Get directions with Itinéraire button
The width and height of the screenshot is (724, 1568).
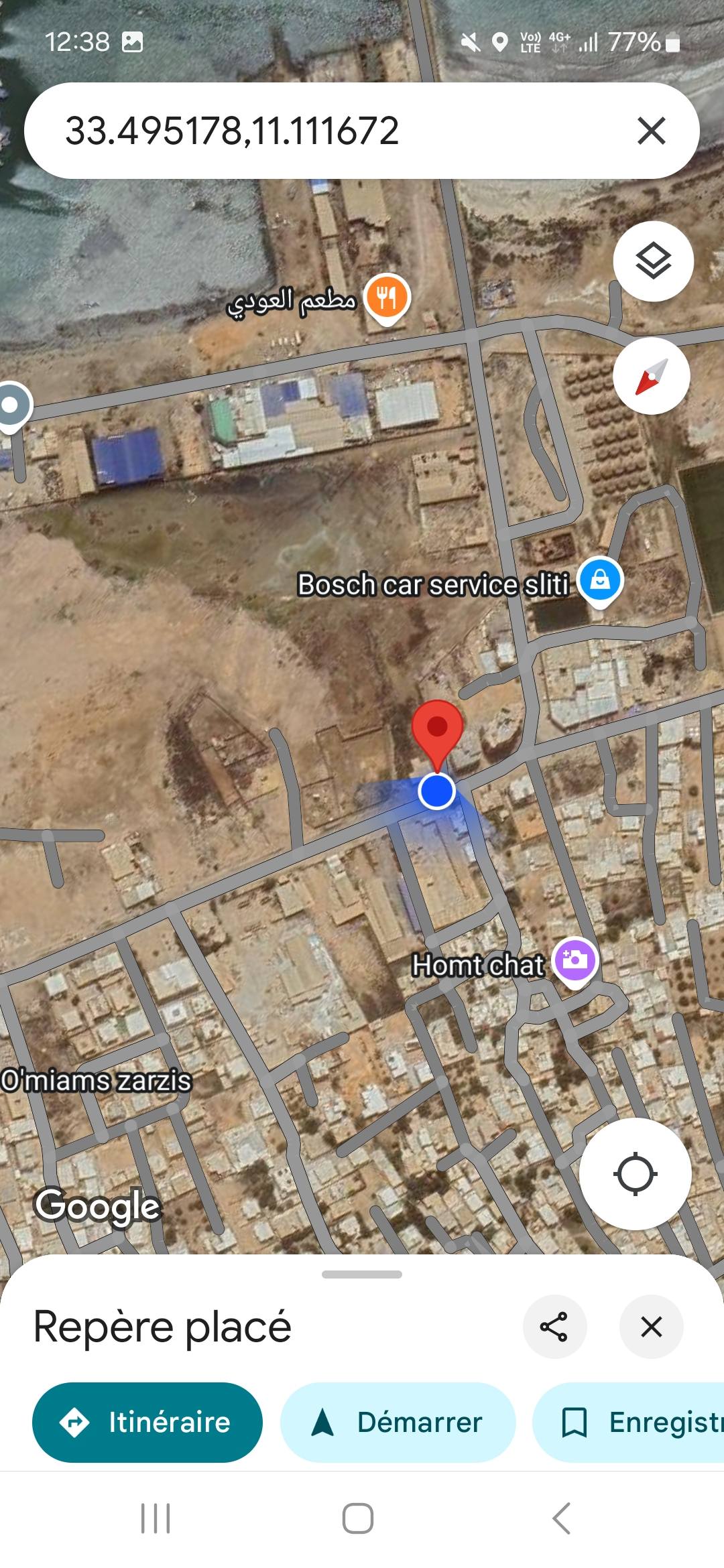pyautogui.click(x=147, y=1422)
